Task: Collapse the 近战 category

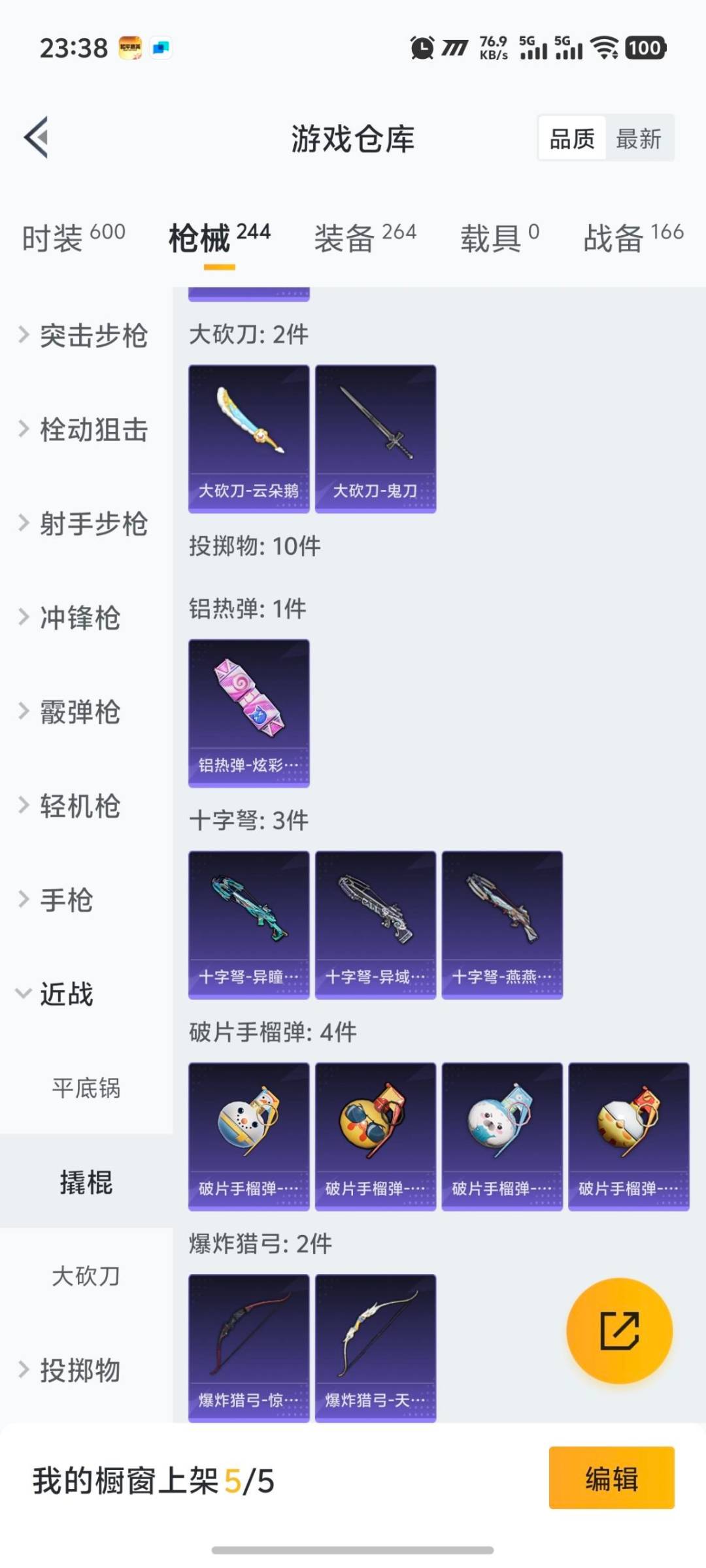Action: click(65, 994)
